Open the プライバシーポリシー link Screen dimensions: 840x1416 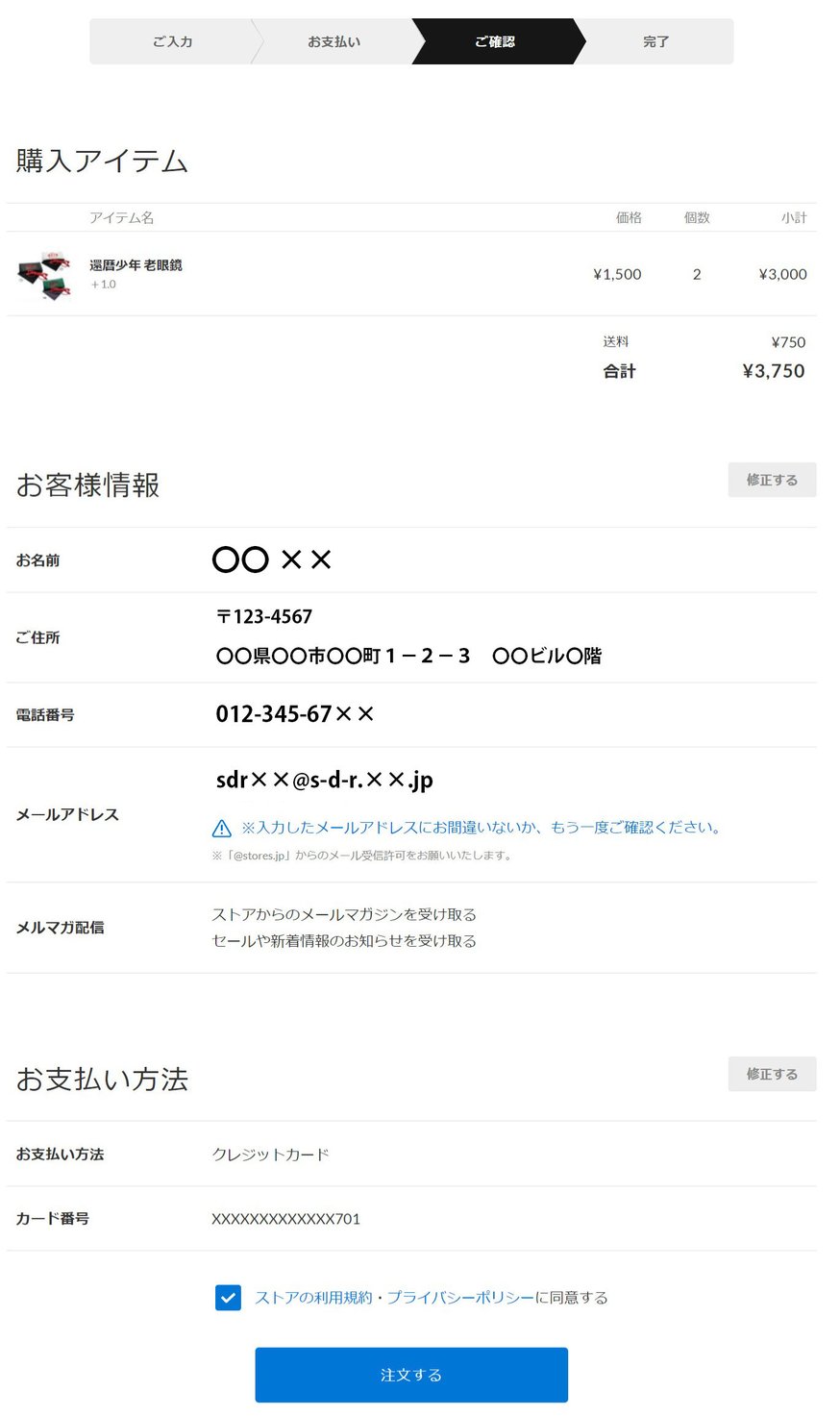coord(460,1298)
